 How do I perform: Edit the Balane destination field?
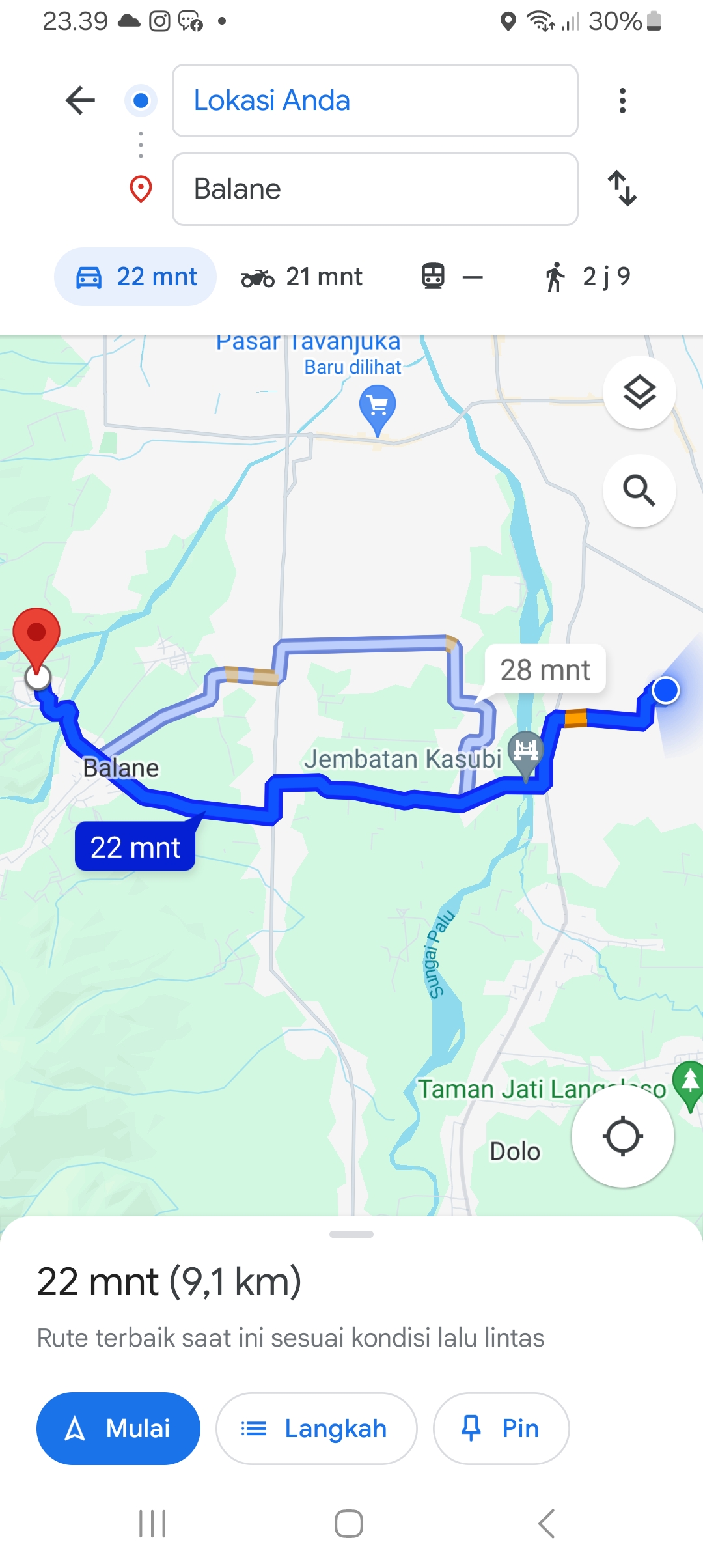click(x=375, y=189)
